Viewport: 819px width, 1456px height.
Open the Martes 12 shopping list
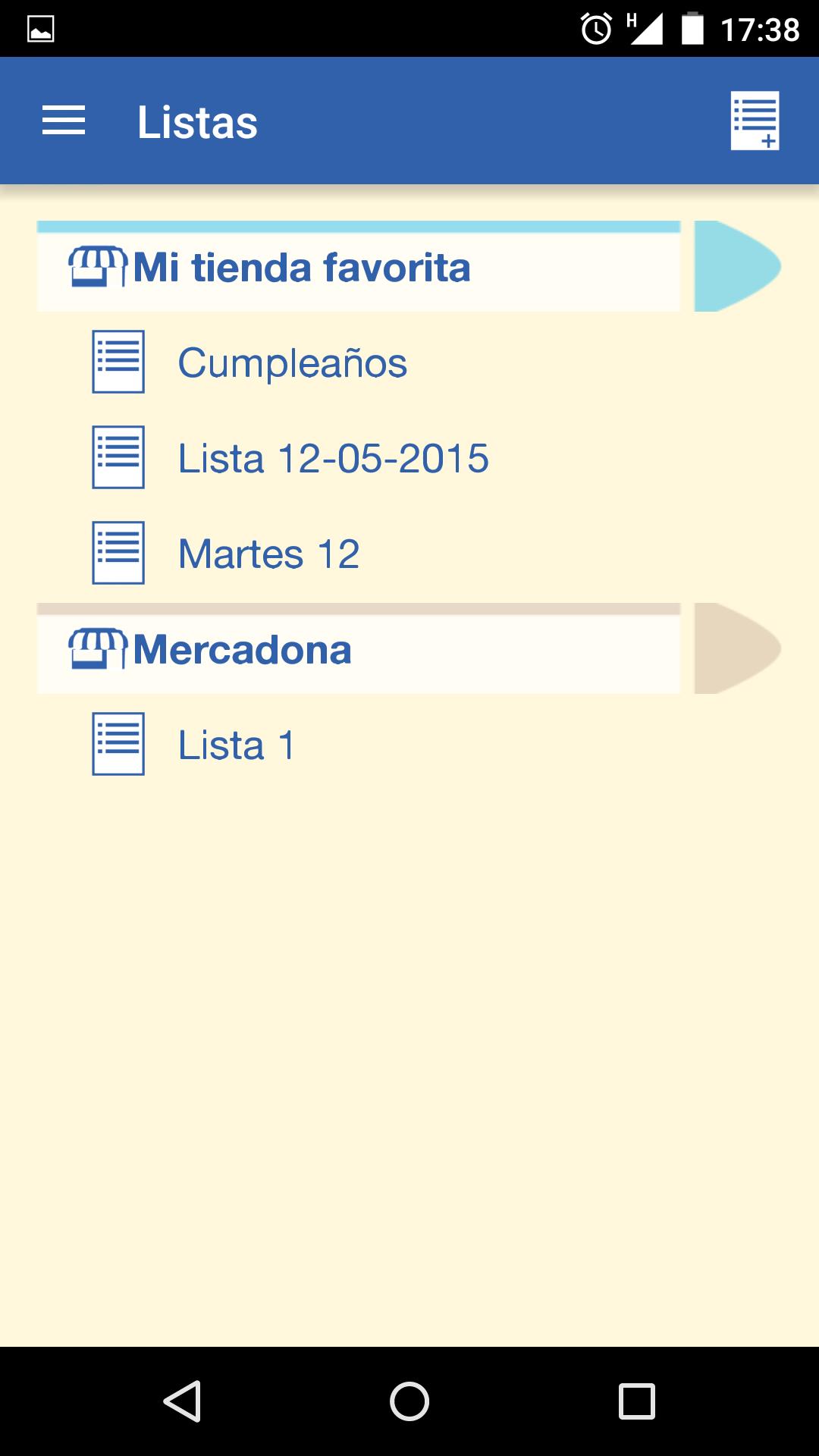(270, 554)
